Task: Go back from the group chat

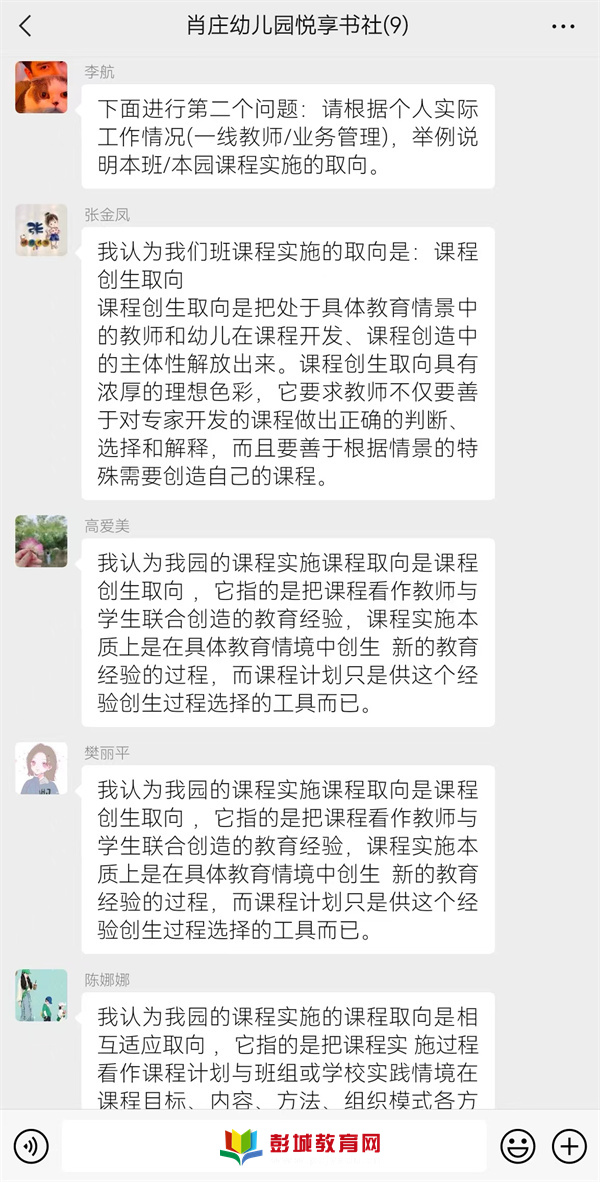Action: pyautogui.click(x=26, y=26)
